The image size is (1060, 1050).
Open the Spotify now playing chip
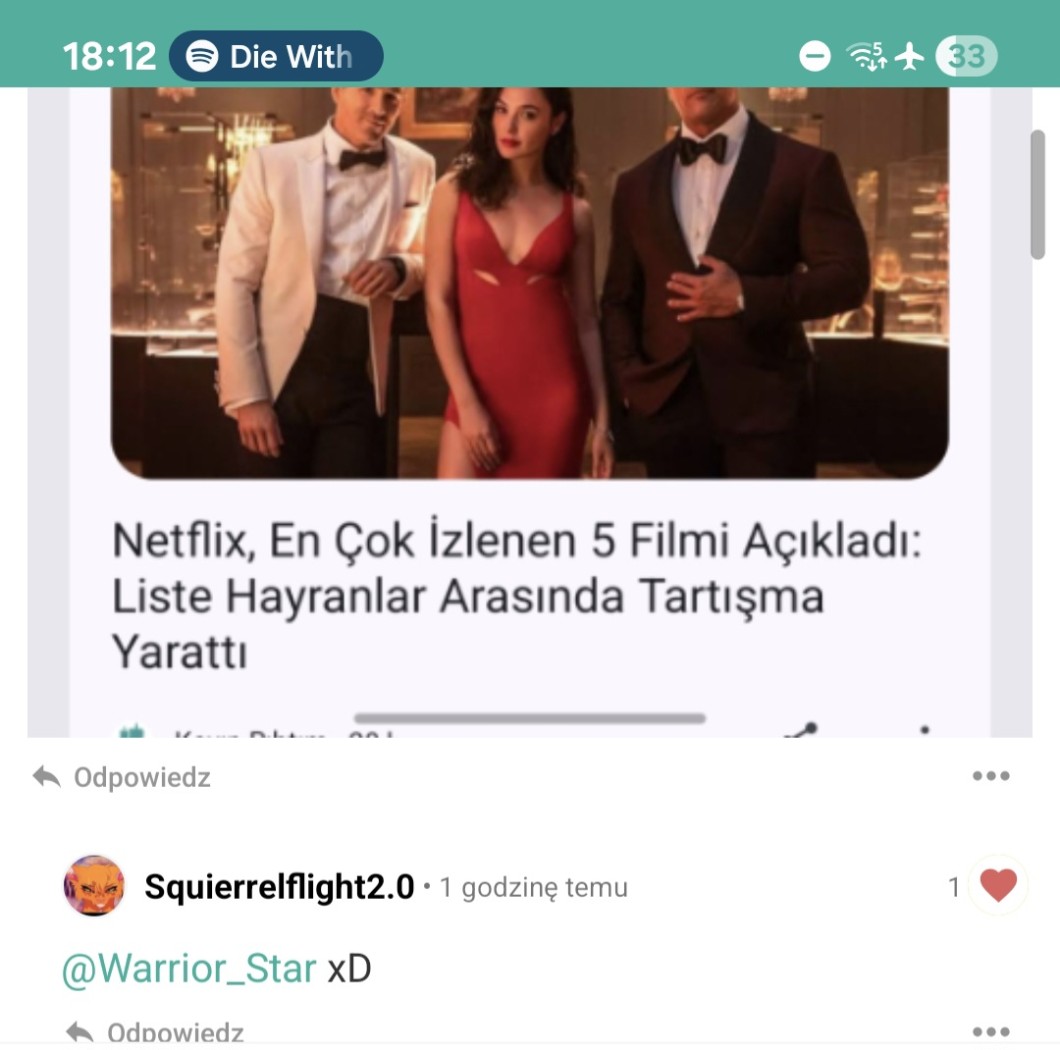[x=276, y=56]
